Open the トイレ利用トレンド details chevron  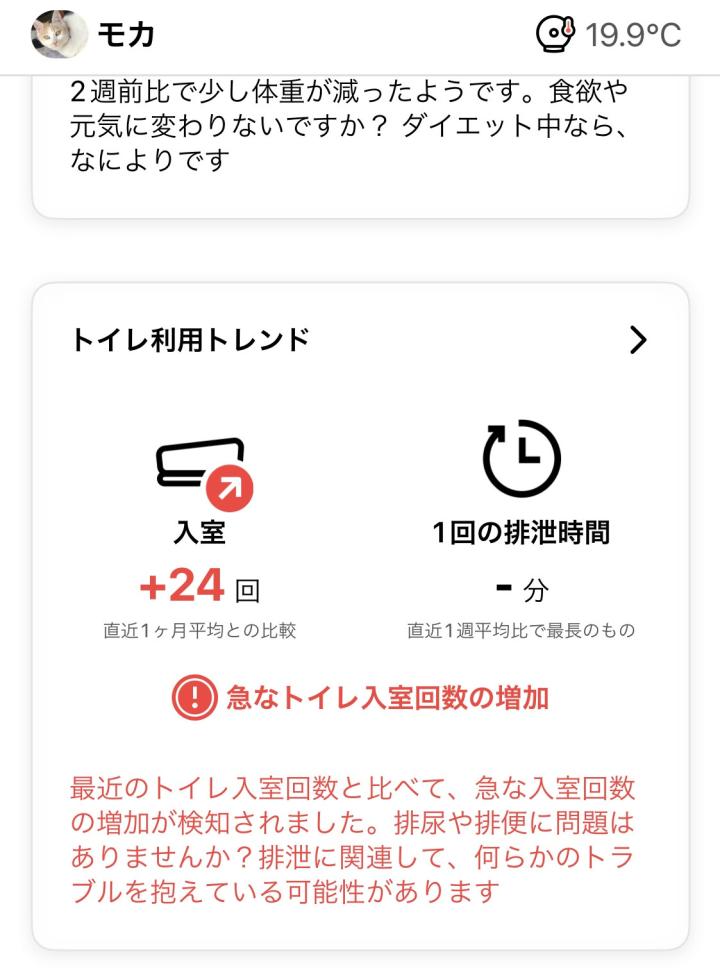(x=638, y=340)
